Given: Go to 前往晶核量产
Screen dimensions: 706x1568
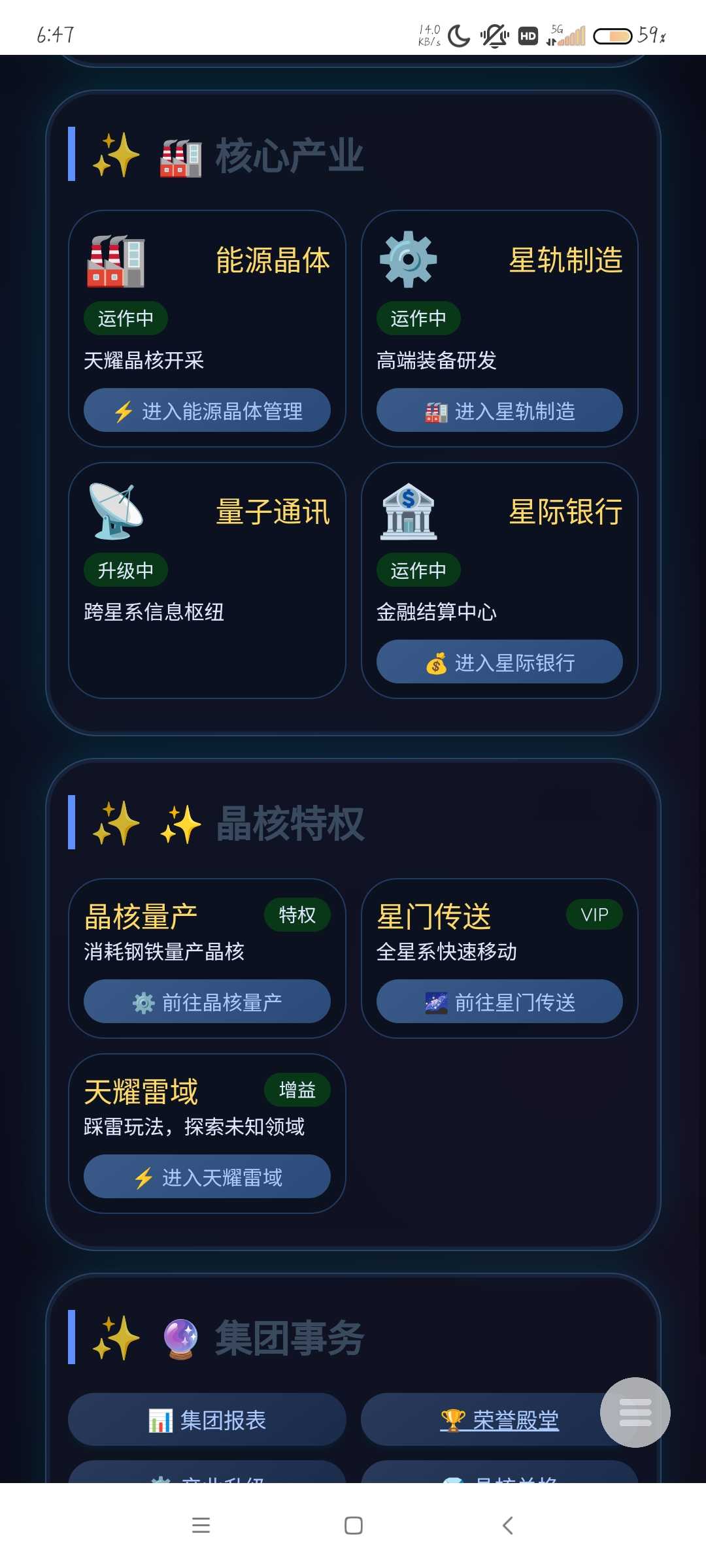Looking at the screenshot, I should click(x=207, y=1002).
